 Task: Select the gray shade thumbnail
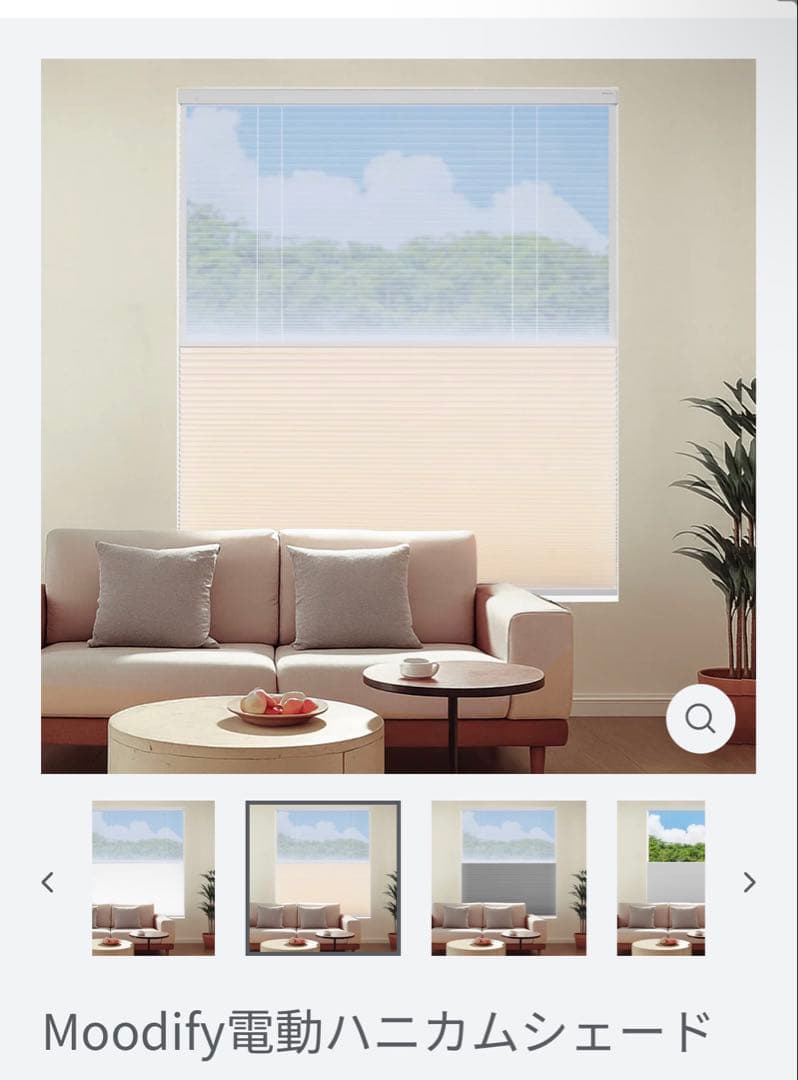(508, 878)
